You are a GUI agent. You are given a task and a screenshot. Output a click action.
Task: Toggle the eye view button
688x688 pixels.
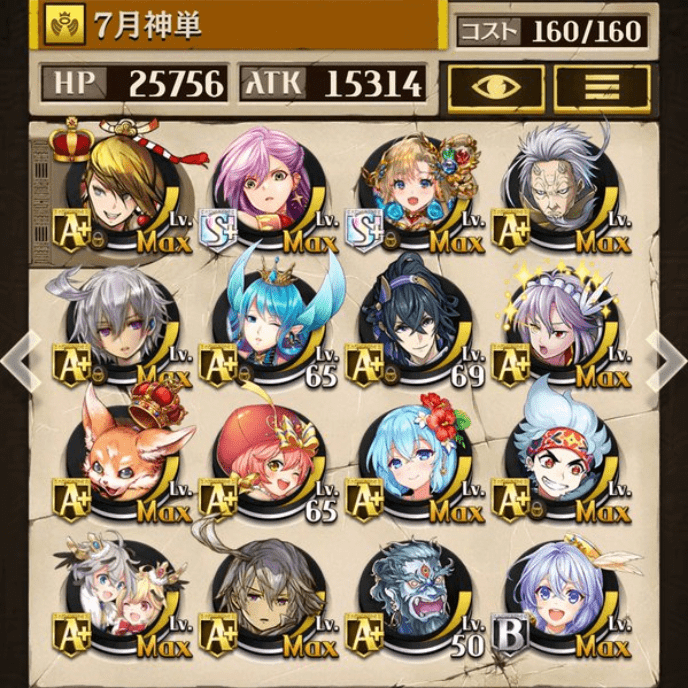click(496, 88)
